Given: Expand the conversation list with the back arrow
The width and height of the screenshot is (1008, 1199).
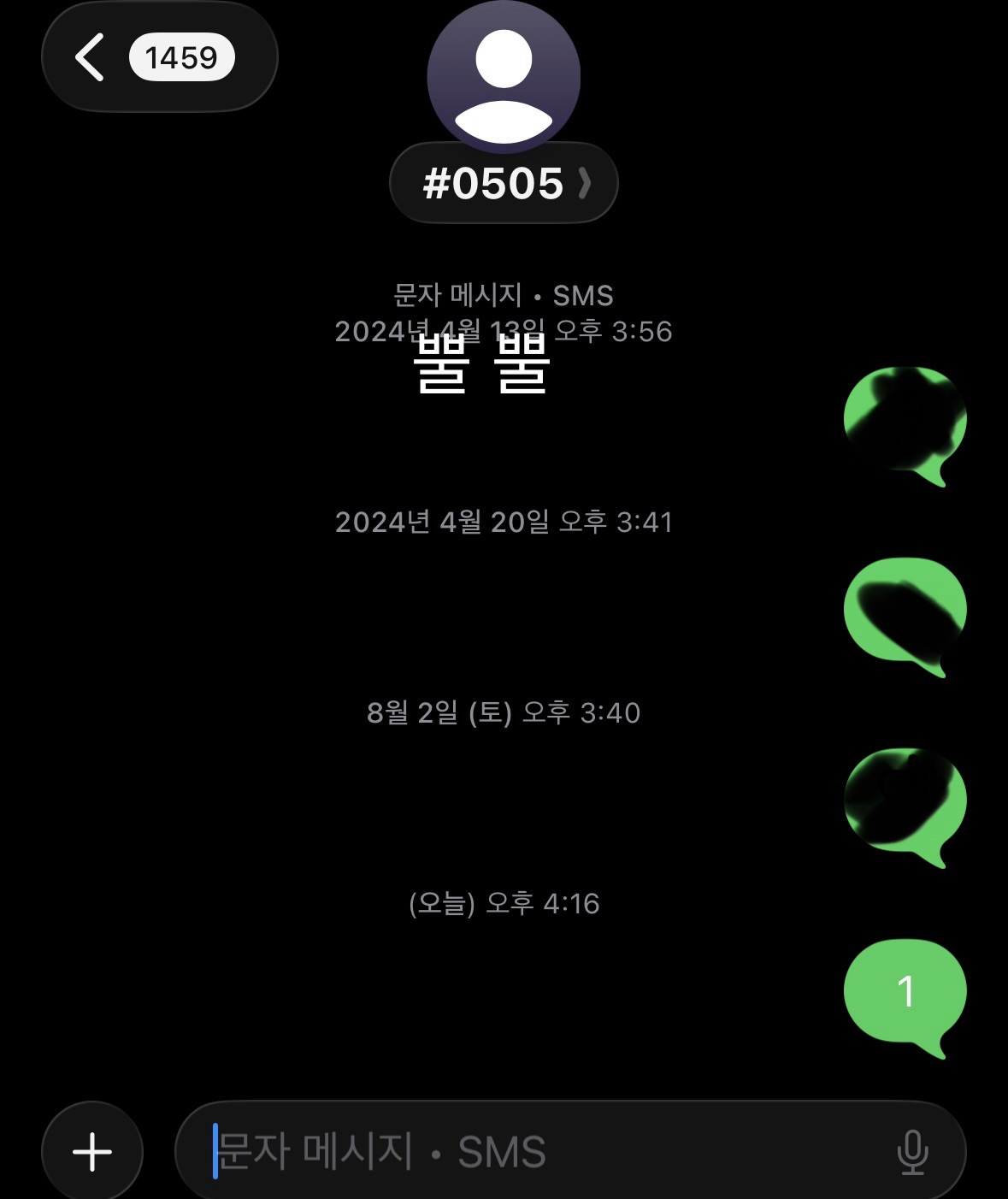Looking at the screenshot, I should tap(89, 58).
